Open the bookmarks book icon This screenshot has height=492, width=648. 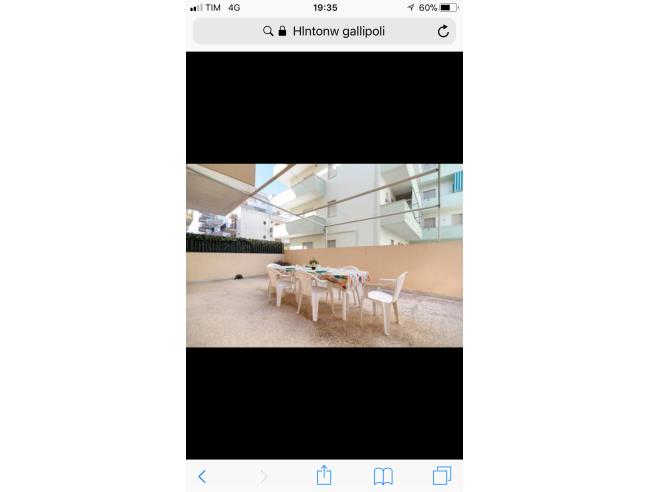[x=383, y=476]
